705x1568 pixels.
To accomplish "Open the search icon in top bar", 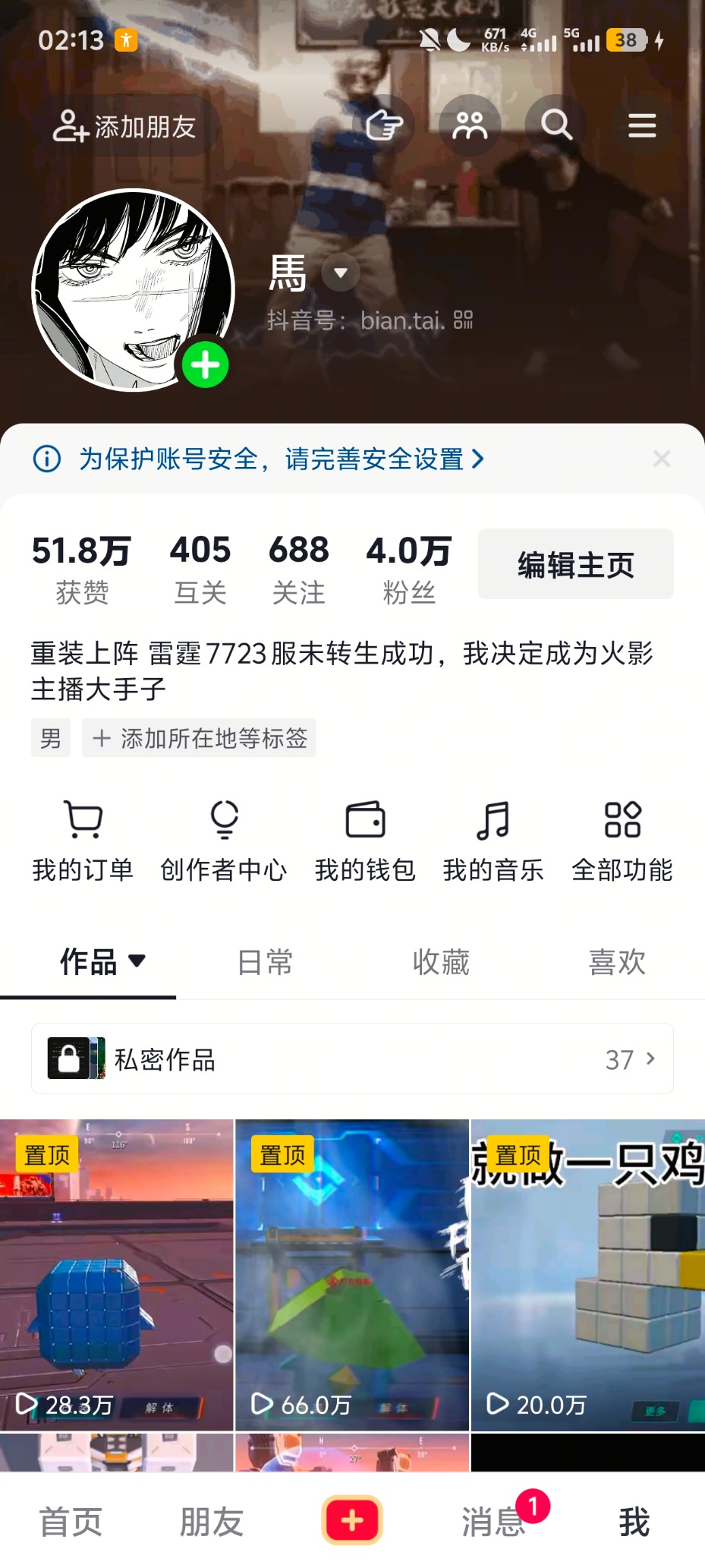I will click(x=556, y=125).
